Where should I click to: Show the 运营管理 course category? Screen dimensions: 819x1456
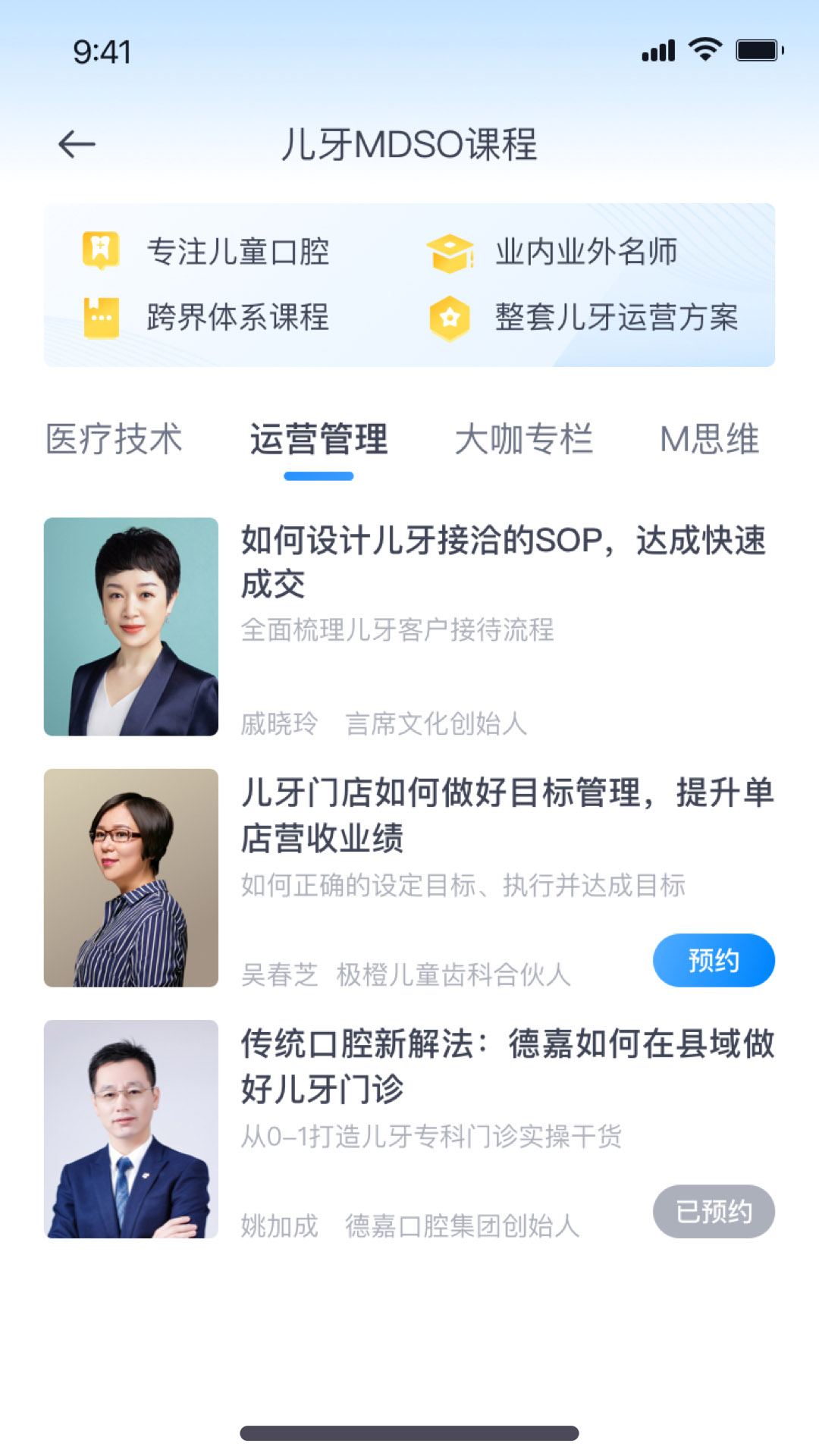pos(318,440)
